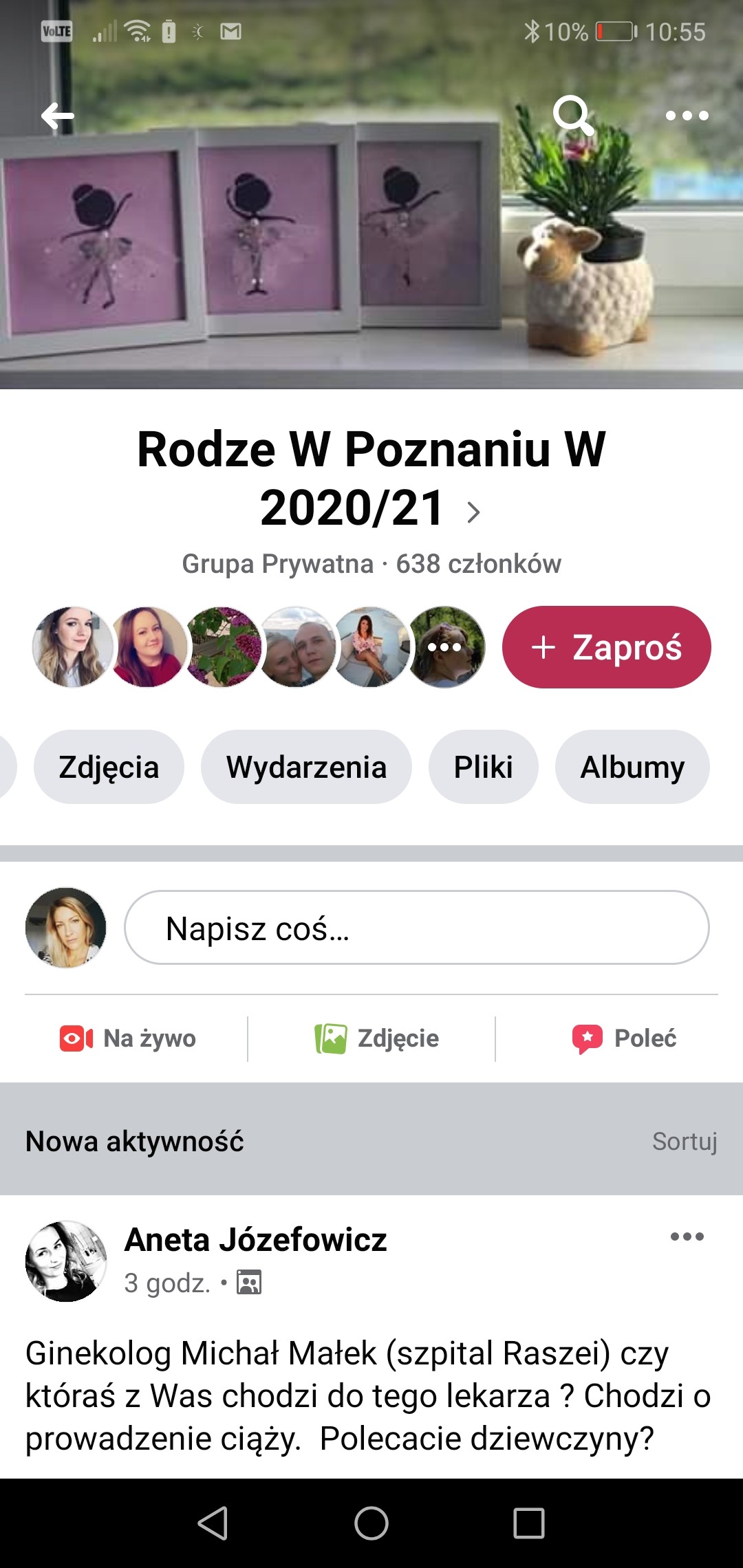Open the group overflow menu
This screenshot has width=743, height=1568.
click(687, 116)
